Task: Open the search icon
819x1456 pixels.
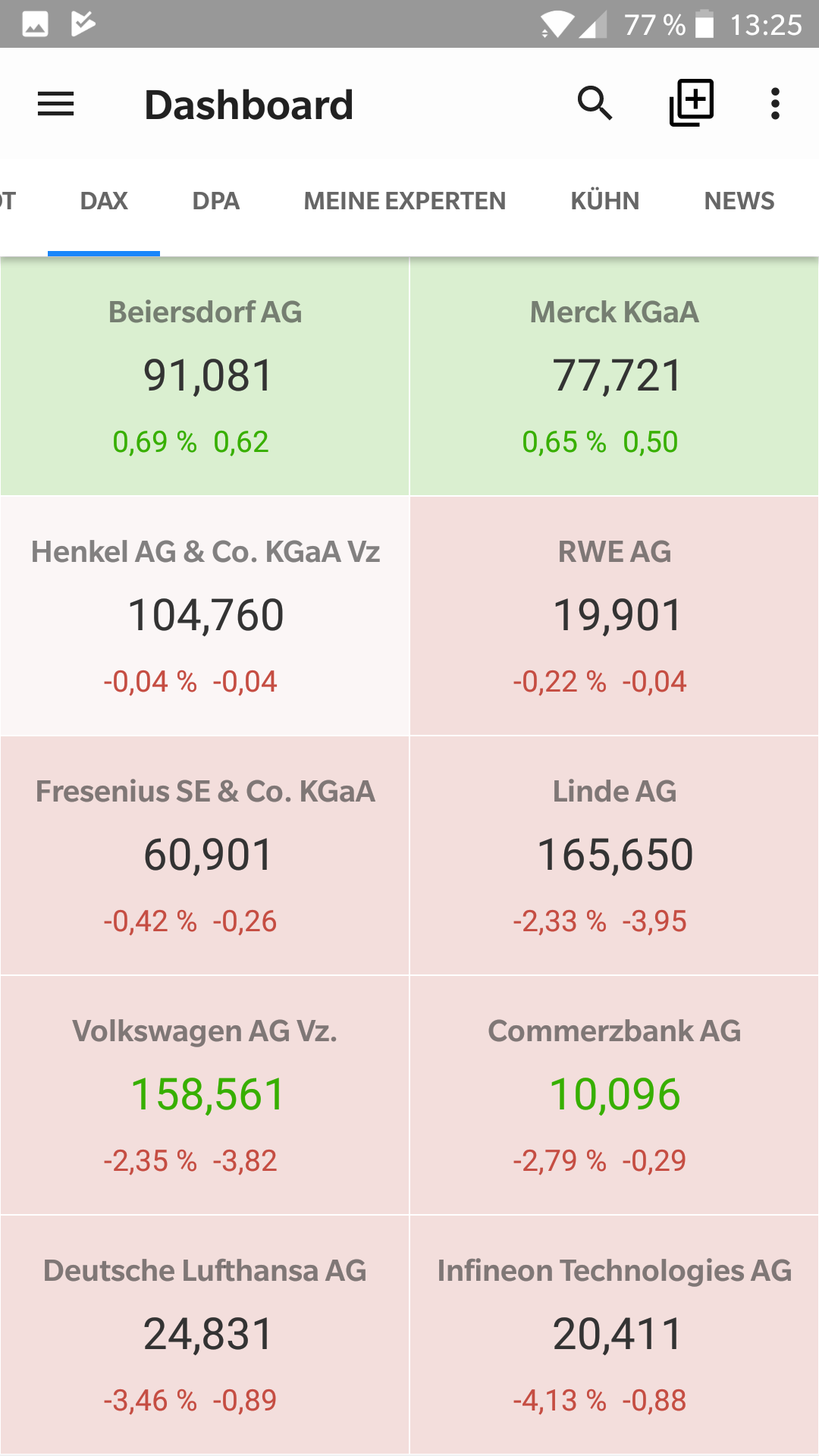Action: coord(595,103)
